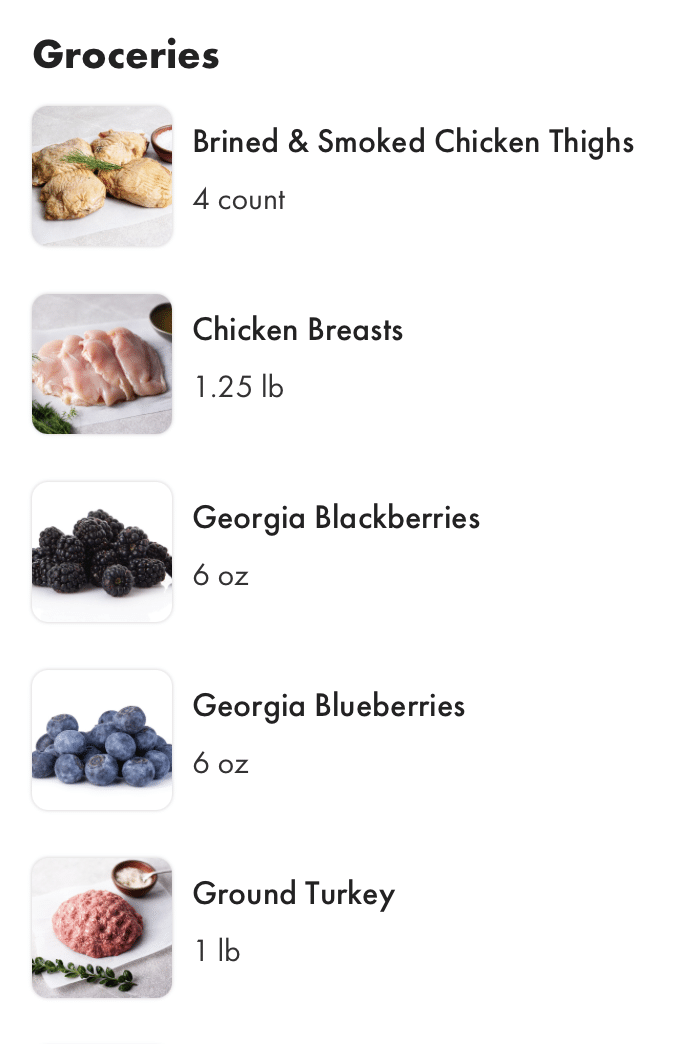Select Georgia Blackberries from the list

336,518
